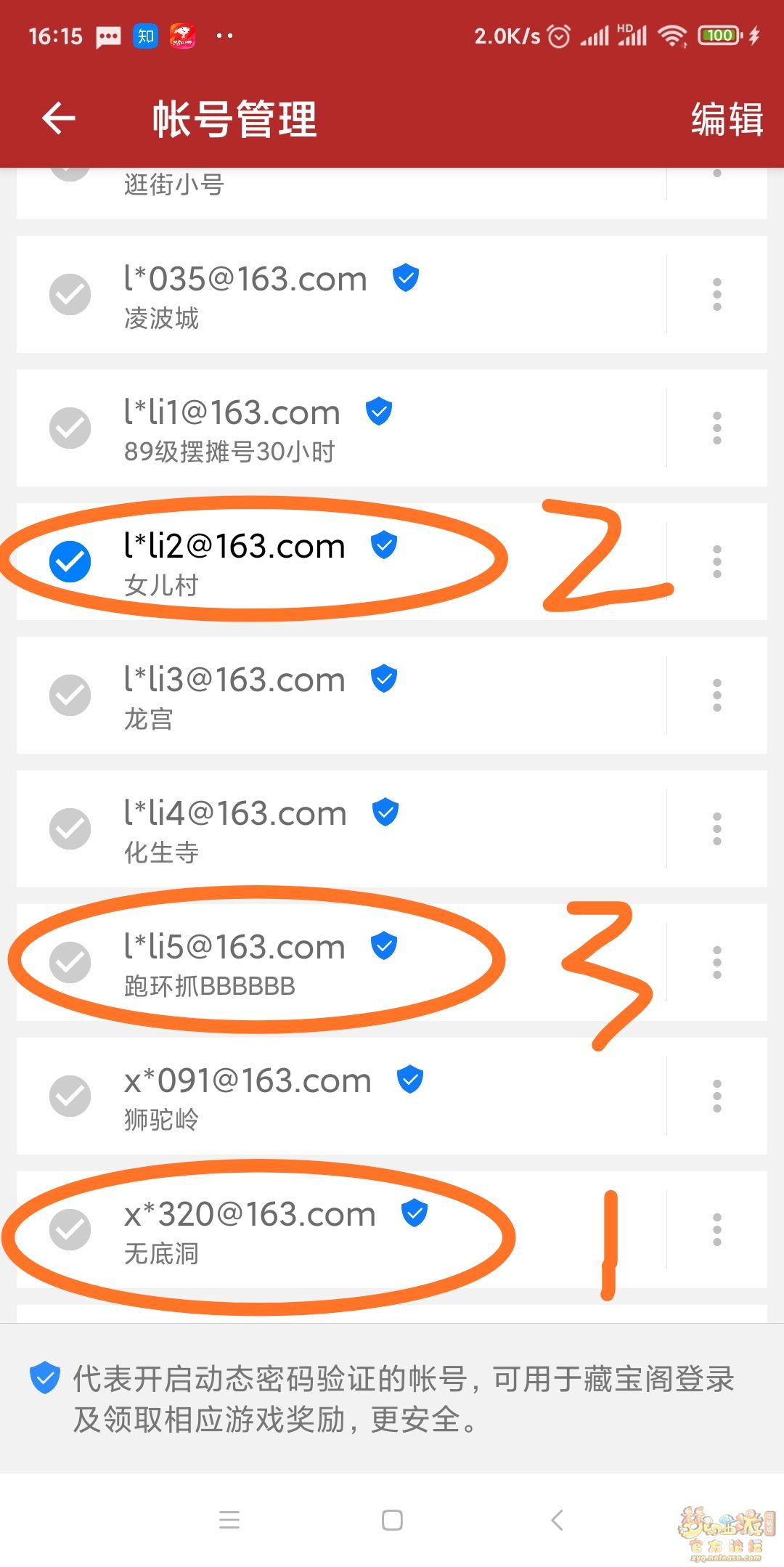Open more options for l*li2@163.com
The height and width of the screenshot is (1567, 784).
716,562
